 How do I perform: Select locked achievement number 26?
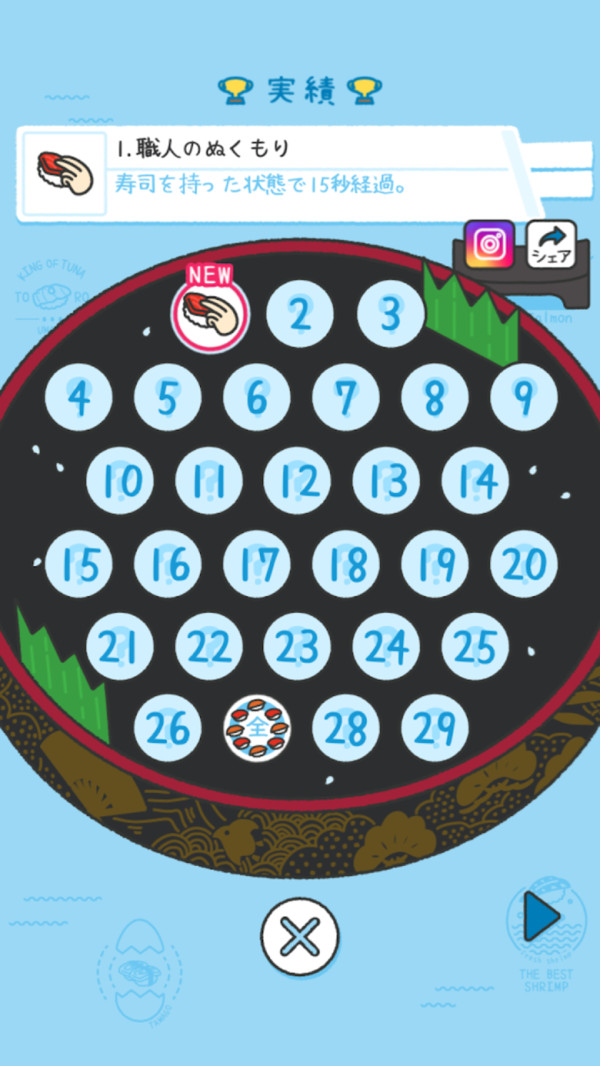[x=167, y=728]
